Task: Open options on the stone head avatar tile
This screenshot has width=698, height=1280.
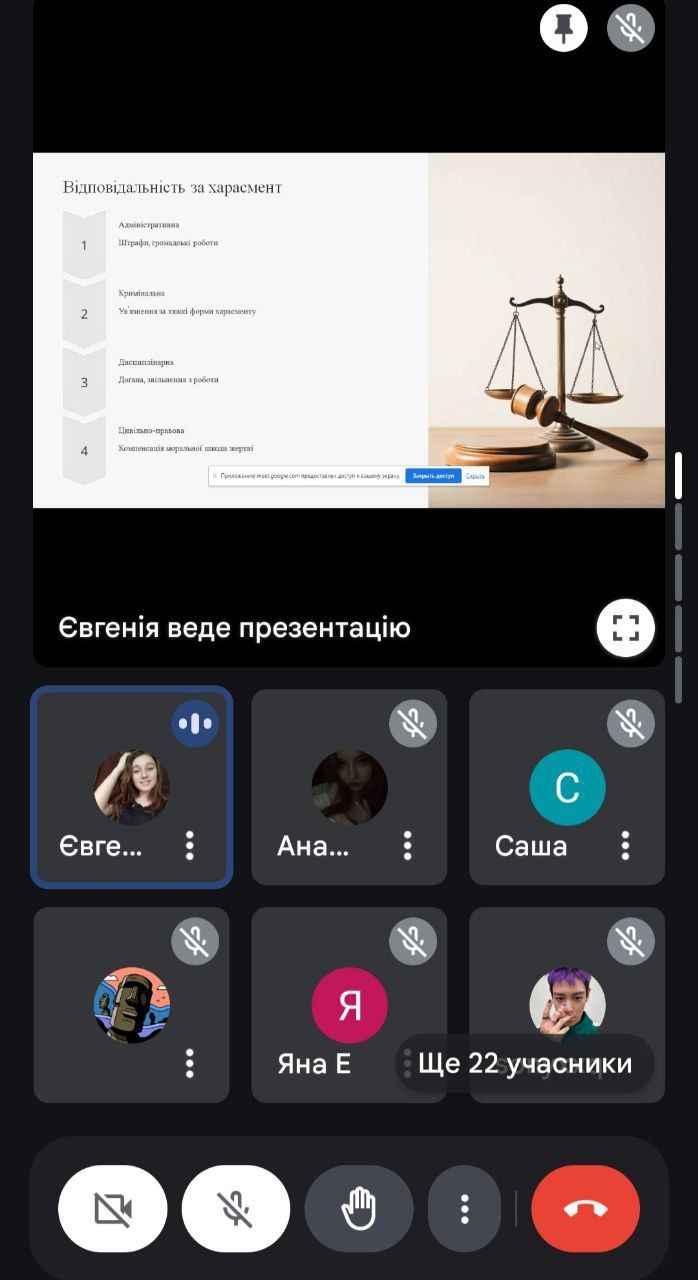Action: [x=190, y=1063]
